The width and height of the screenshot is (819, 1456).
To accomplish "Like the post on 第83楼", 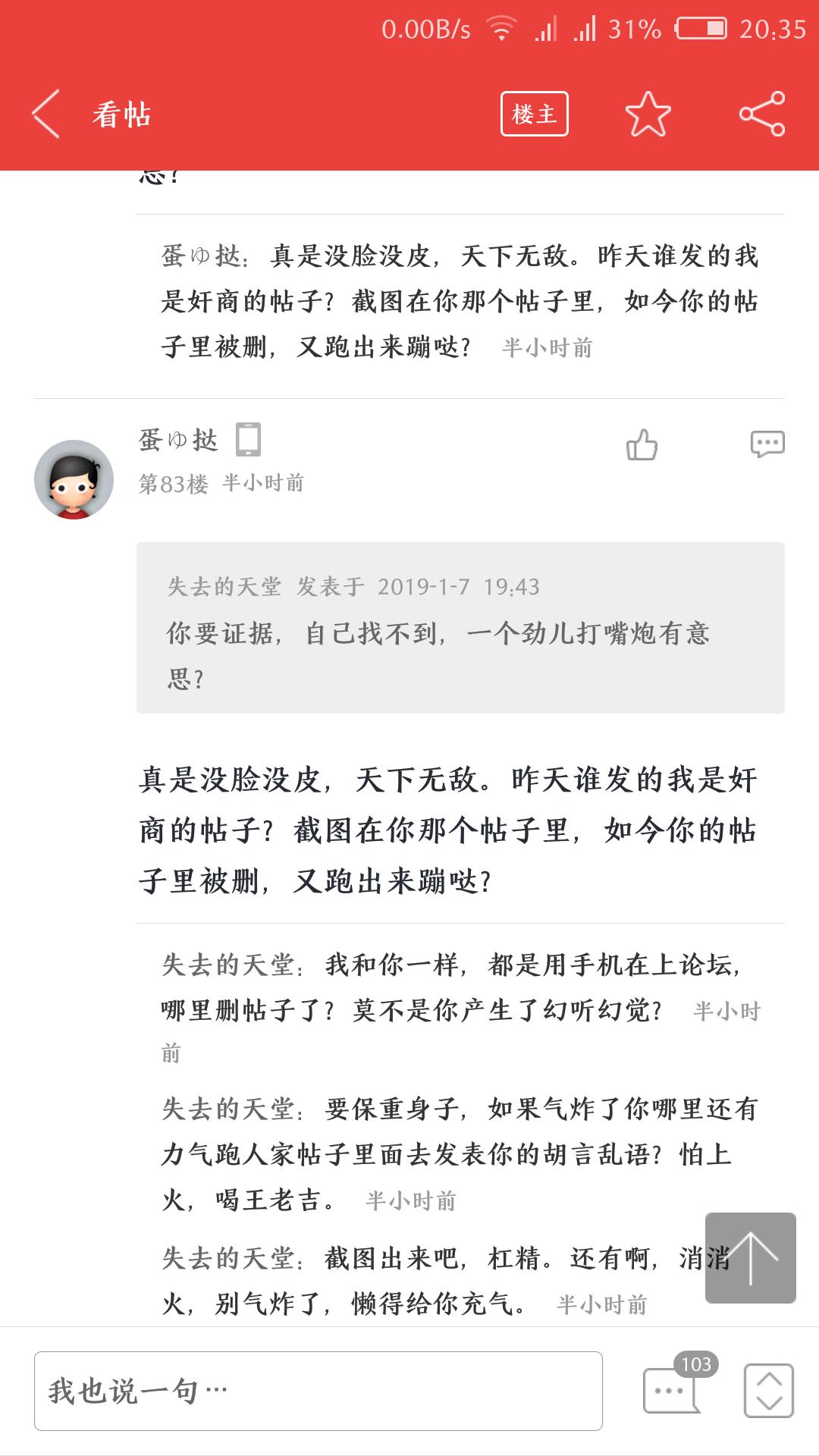I will (642, 445).
